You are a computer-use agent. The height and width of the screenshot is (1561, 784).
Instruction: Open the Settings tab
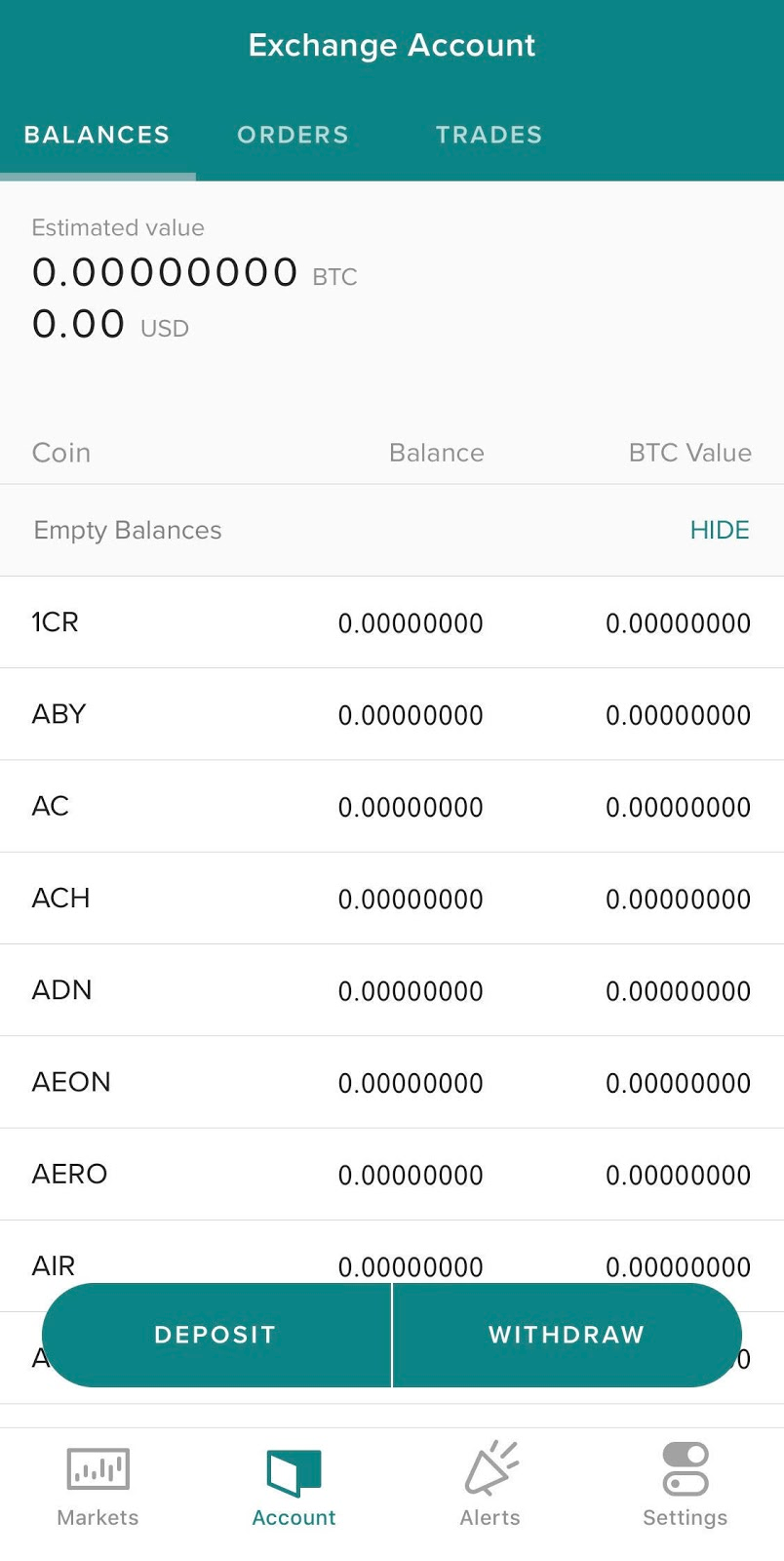(686, 1485)
